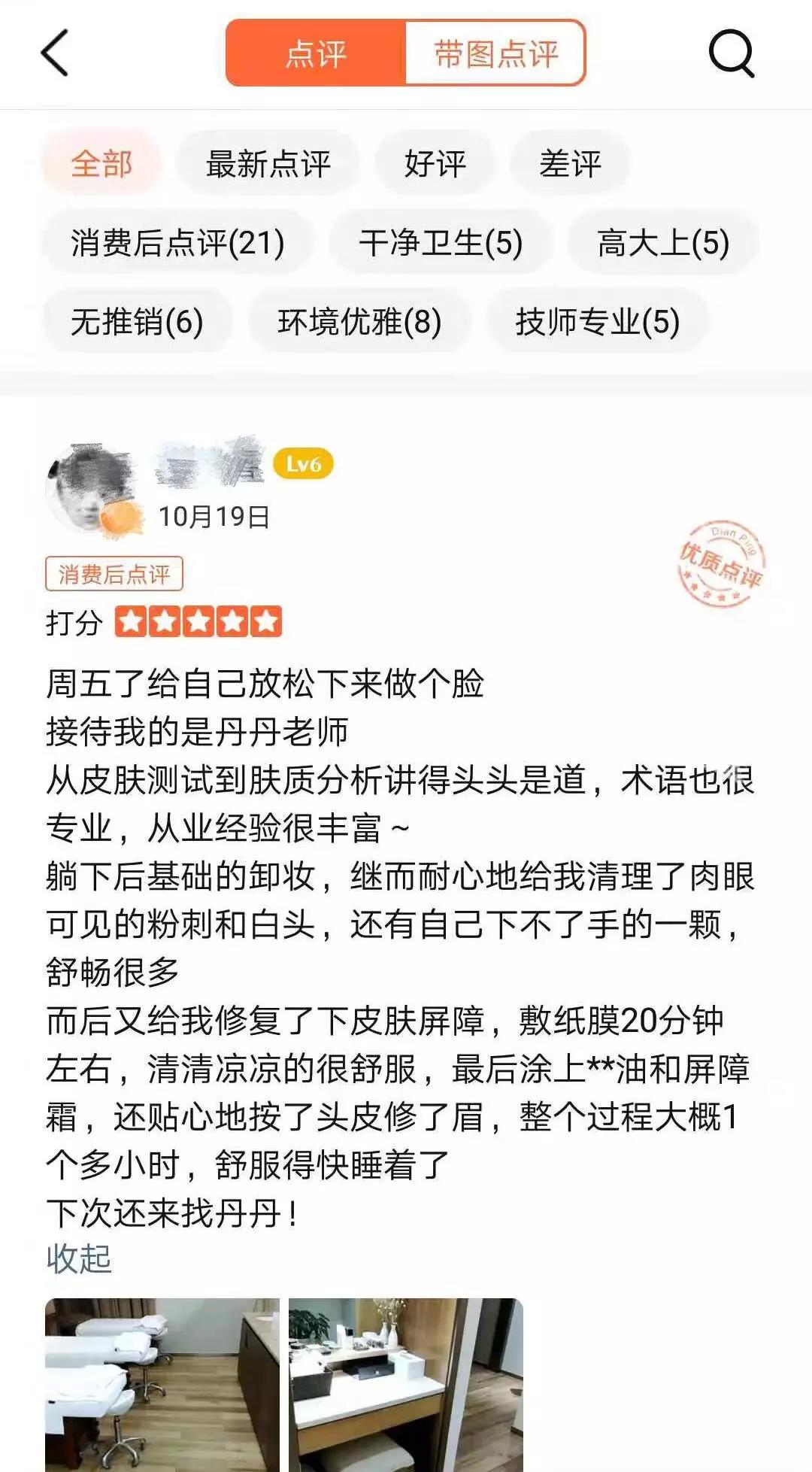The height and width of the screenshot is (1472, 812).
Task: Show only 好评 reviews
Action: 435,163
